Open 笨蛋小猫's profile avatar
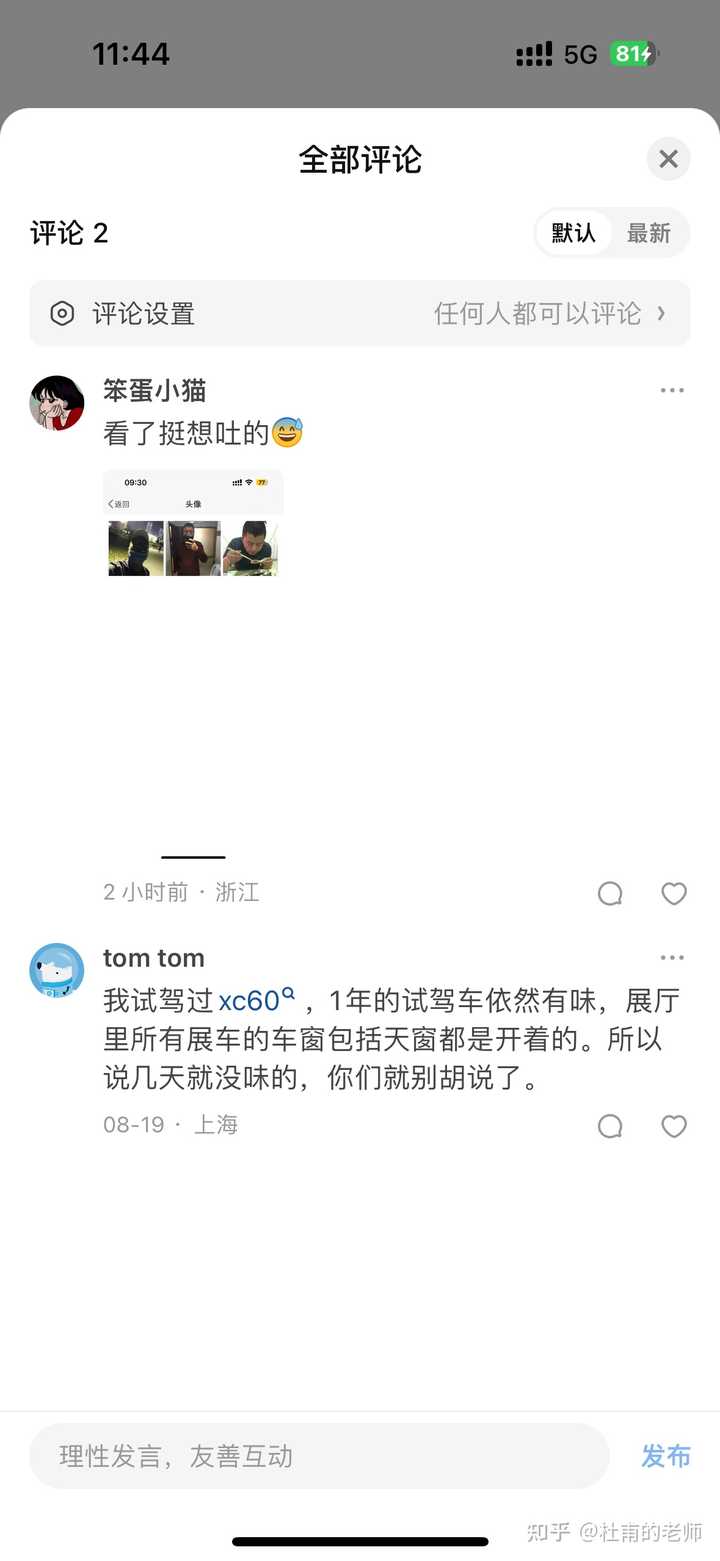Screen dimensions: 720x1561 click(57, 403)
